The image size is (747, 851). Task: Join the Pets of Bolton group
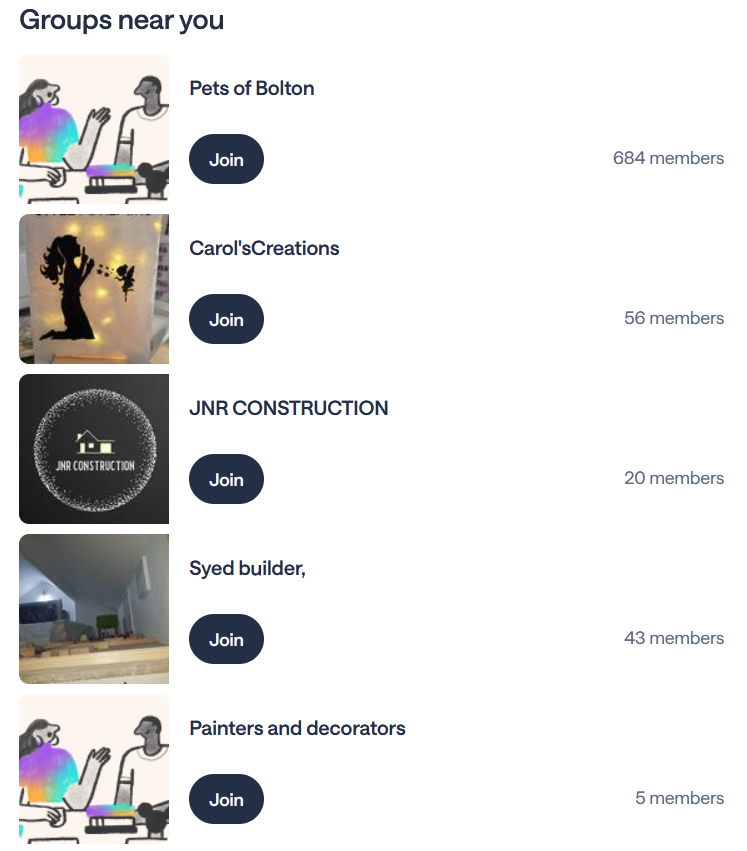(226, 160)
